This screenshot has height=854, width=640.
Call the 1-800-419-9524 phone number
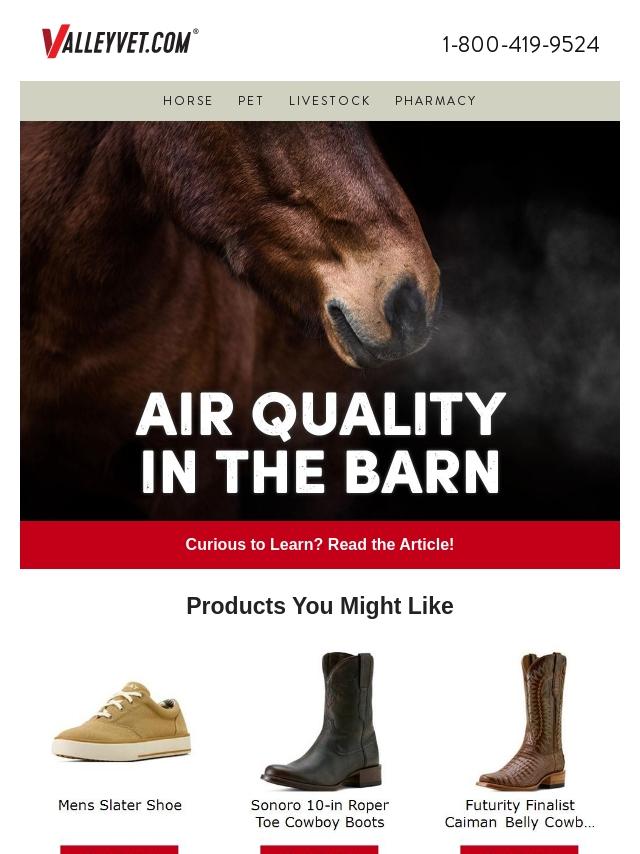[520, 45]
